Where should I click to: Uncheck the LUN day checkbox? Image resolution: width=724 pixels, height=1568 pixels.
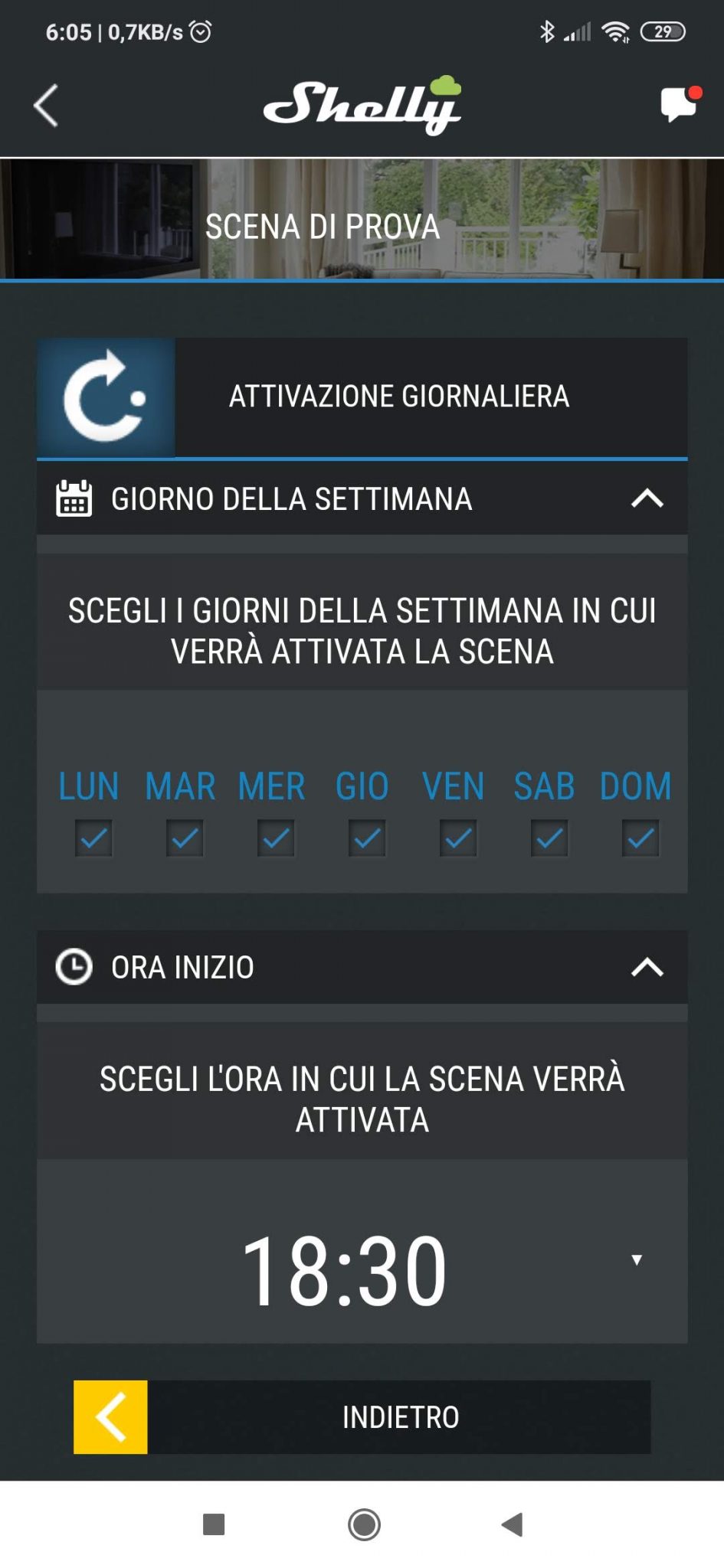pyautogui.click(x=91, y=838)
